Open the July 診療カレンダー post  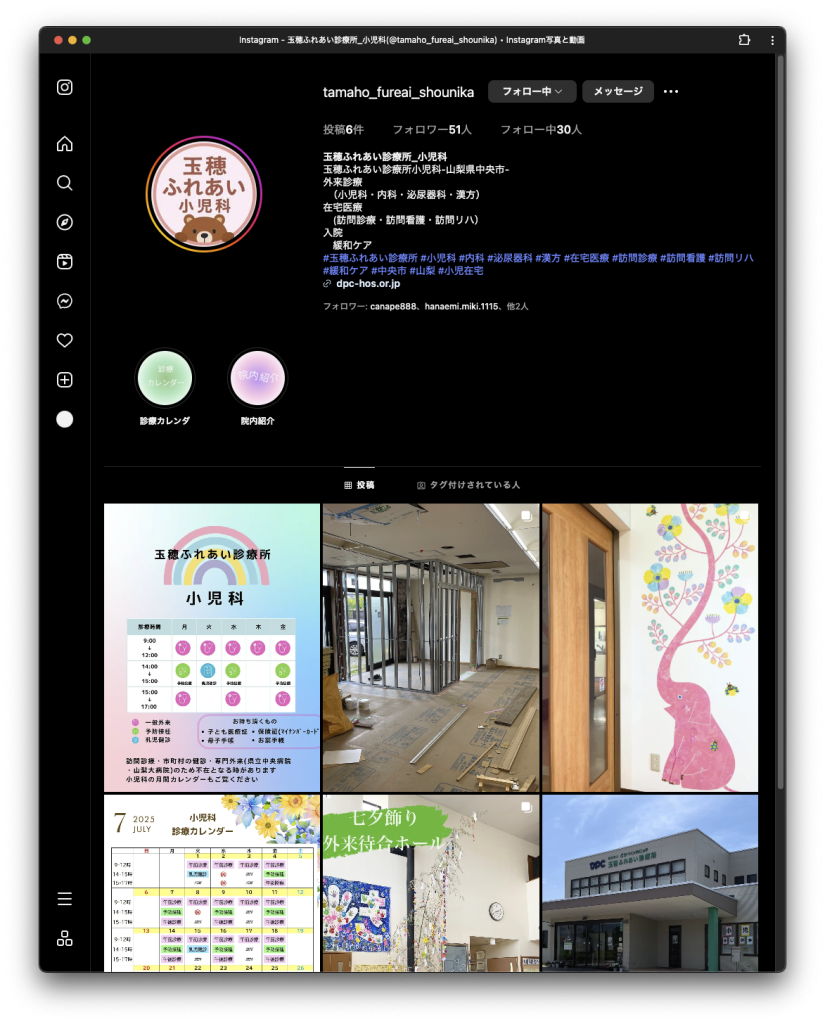(212, 882)
